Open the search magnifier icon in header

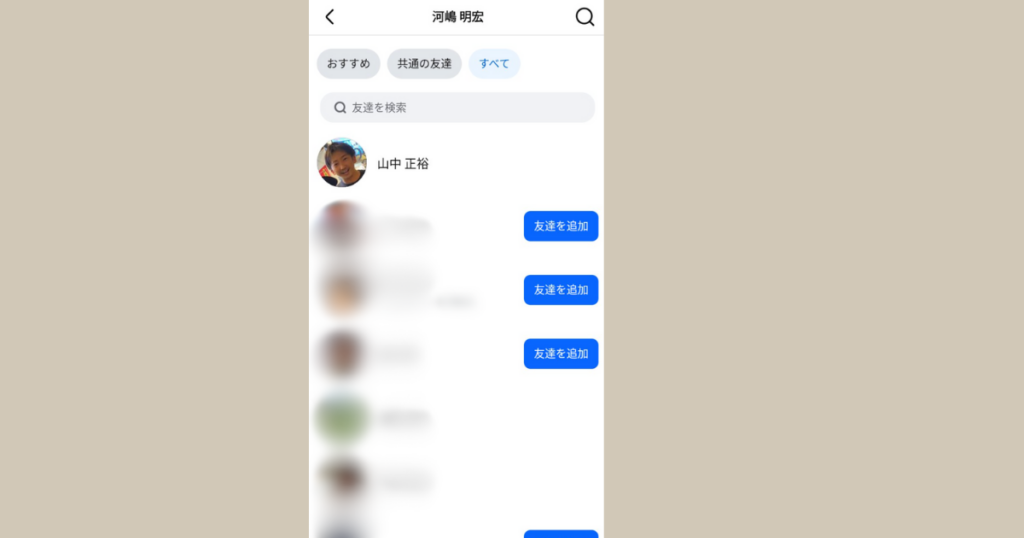[x=585, y=17]
